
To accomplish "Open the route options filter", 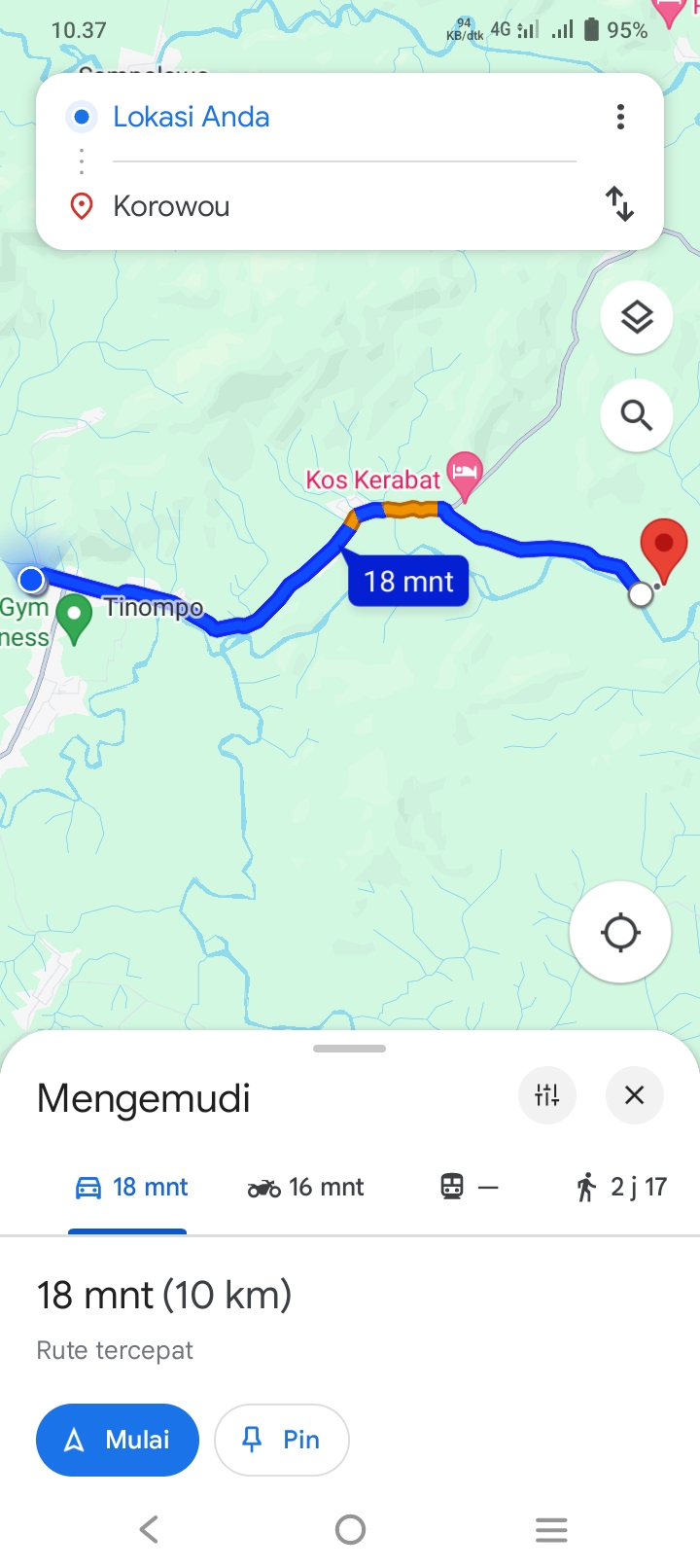I will 547,1095.
